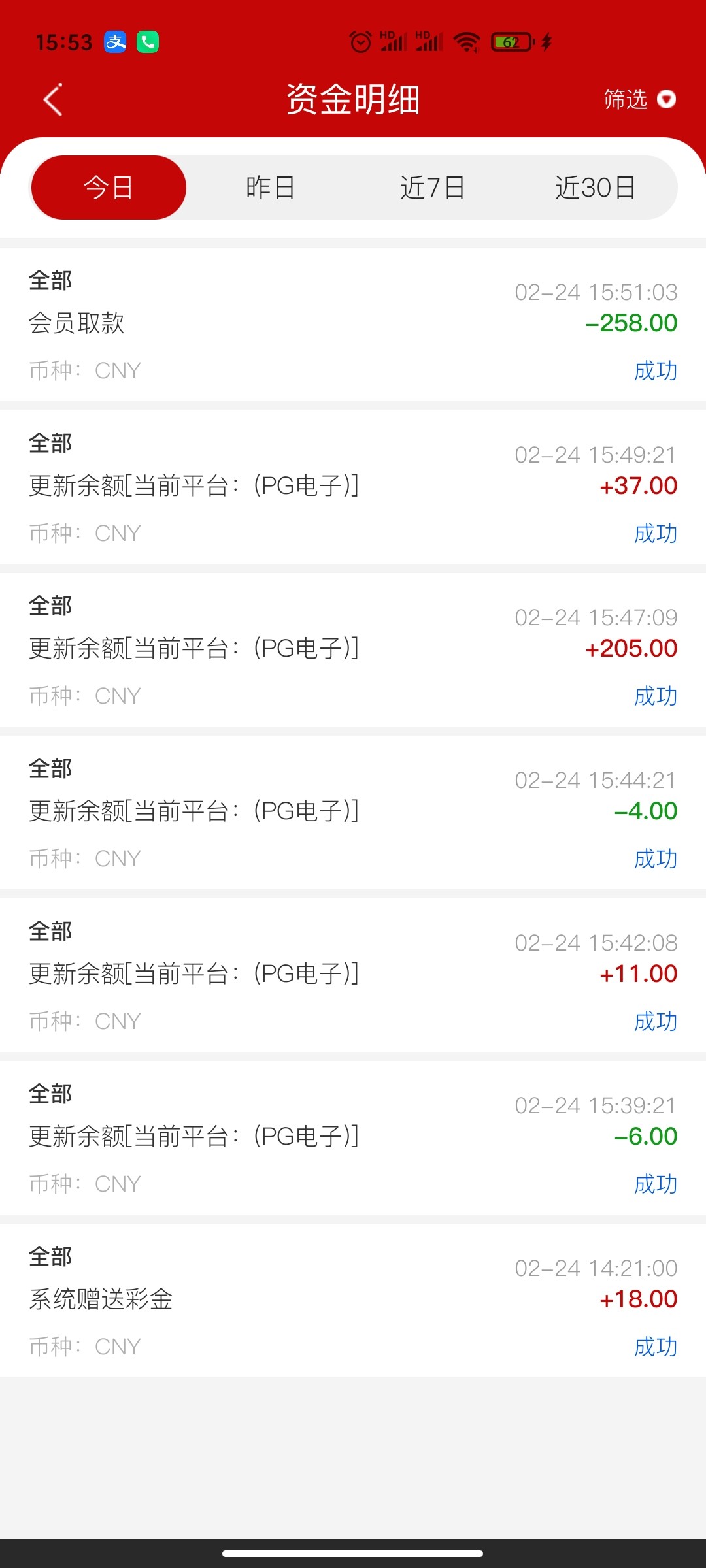Switch to the 昨日 tab

click(270, 188)
